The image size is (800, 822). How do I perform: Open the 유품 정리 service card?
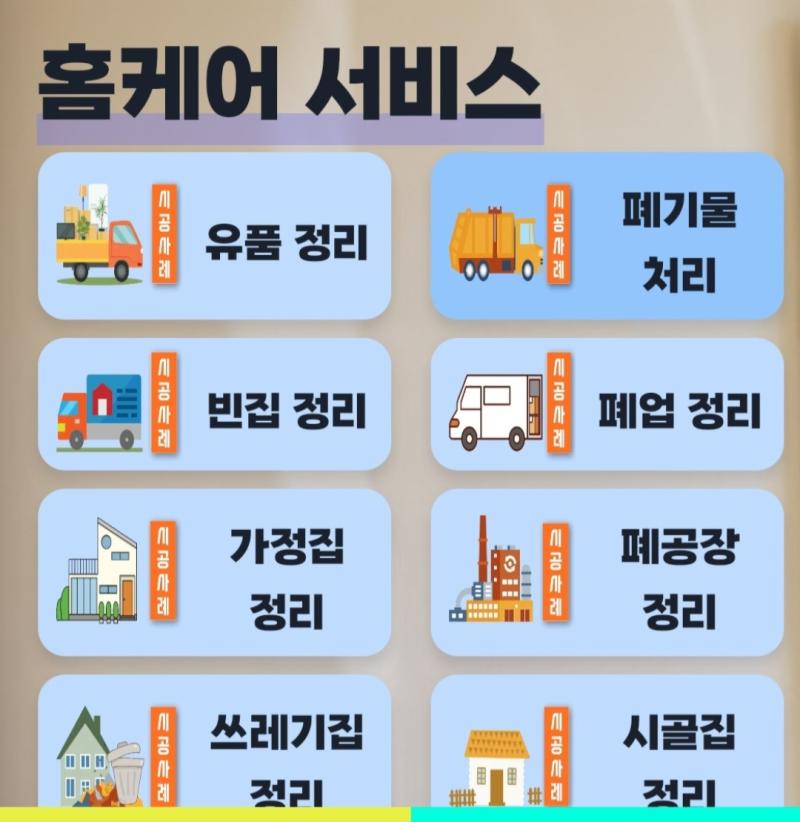click(x=214, y=237)
